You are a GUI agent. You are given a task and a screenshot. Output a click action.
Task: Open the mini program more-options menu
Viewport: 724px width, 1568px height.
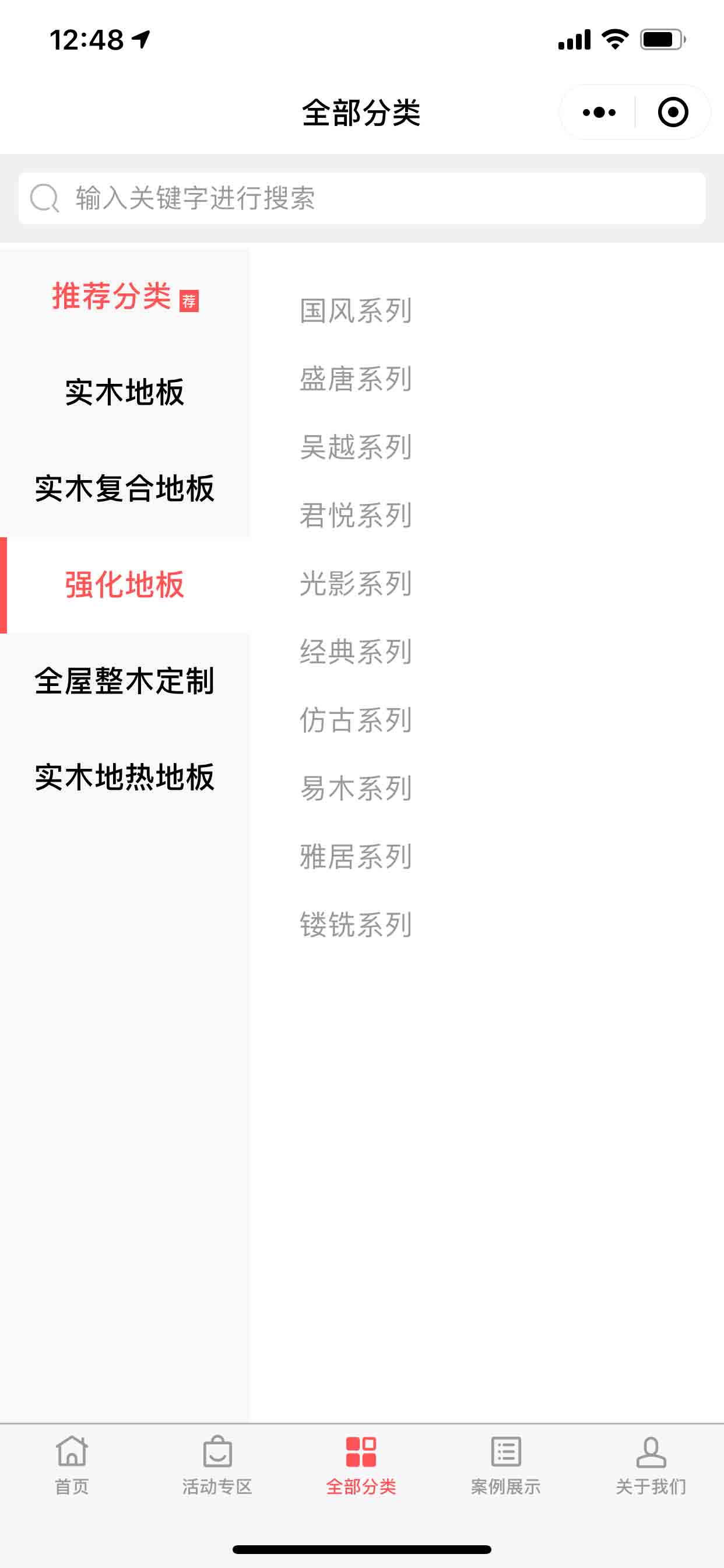(x=599, y=113)
